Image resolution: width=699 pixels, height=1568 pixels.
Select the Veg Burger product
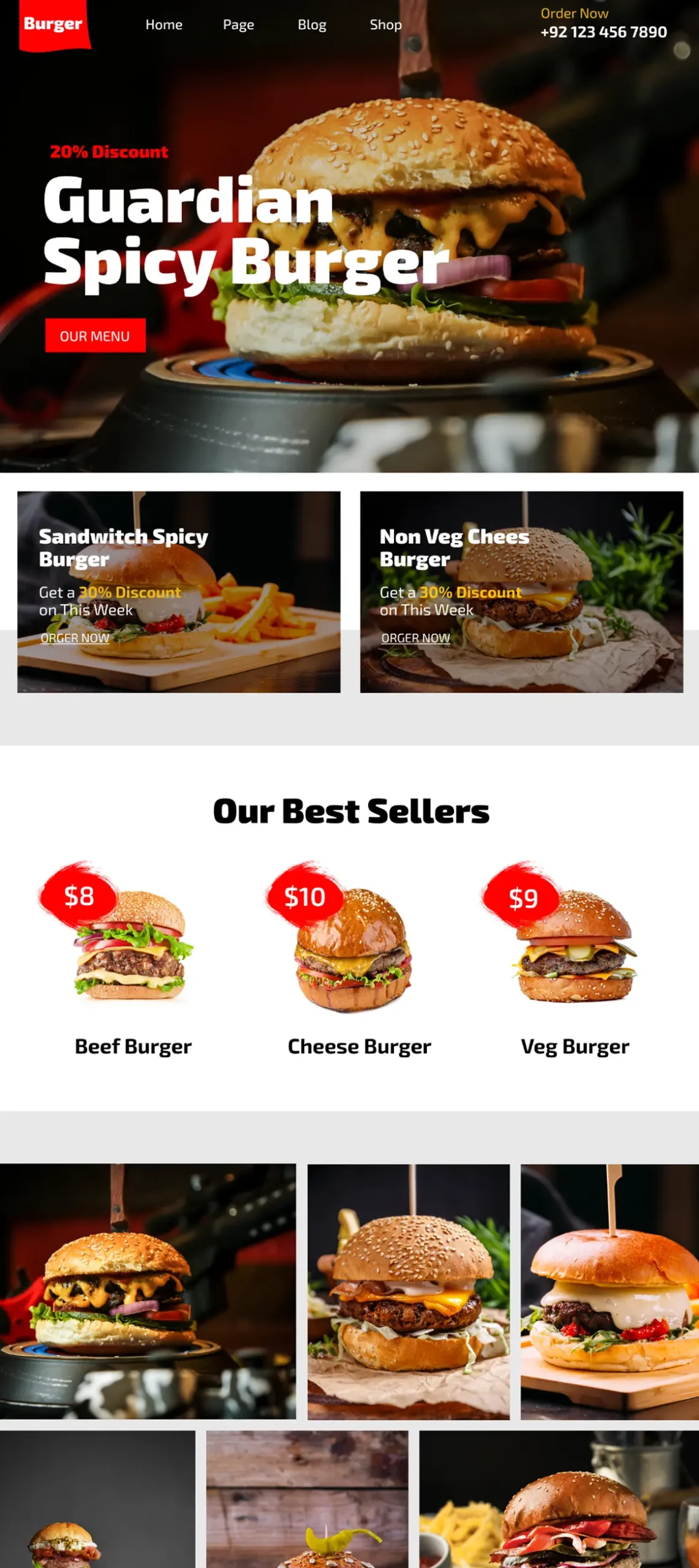(x=575, y=1046)
